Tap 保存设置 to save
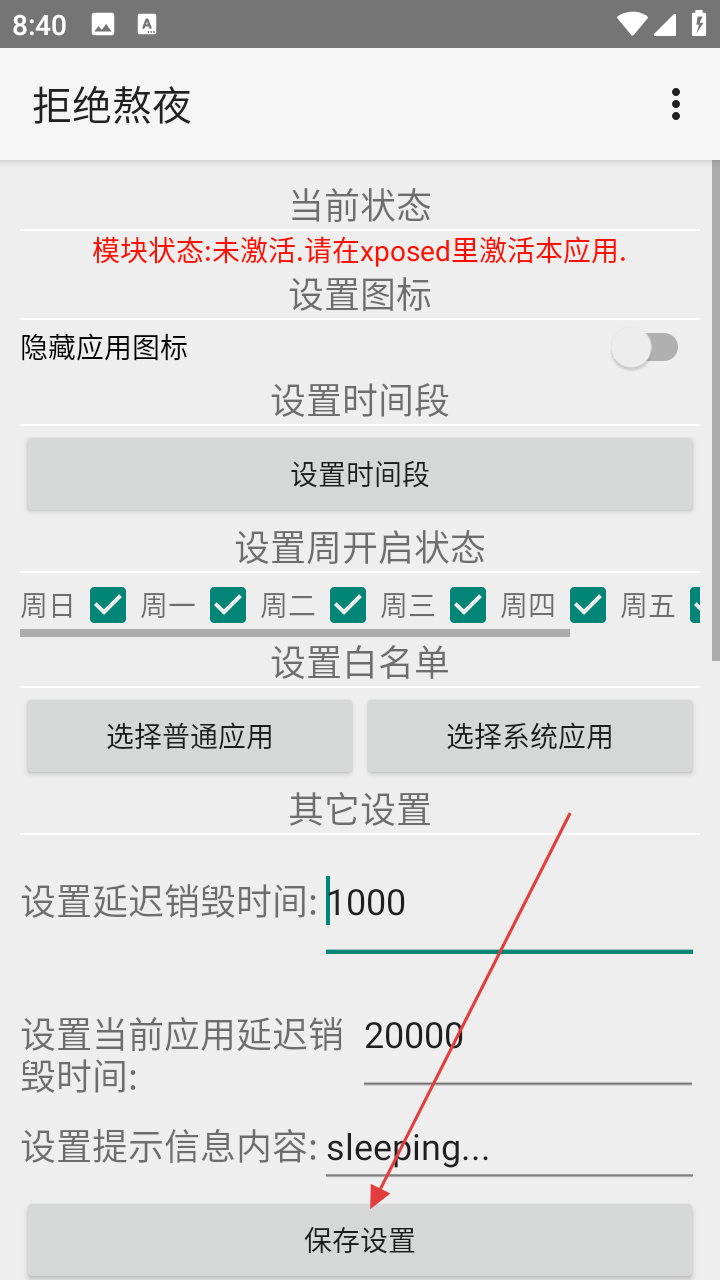This screenshot has width=720, height=1280. tap(360, 1241)
